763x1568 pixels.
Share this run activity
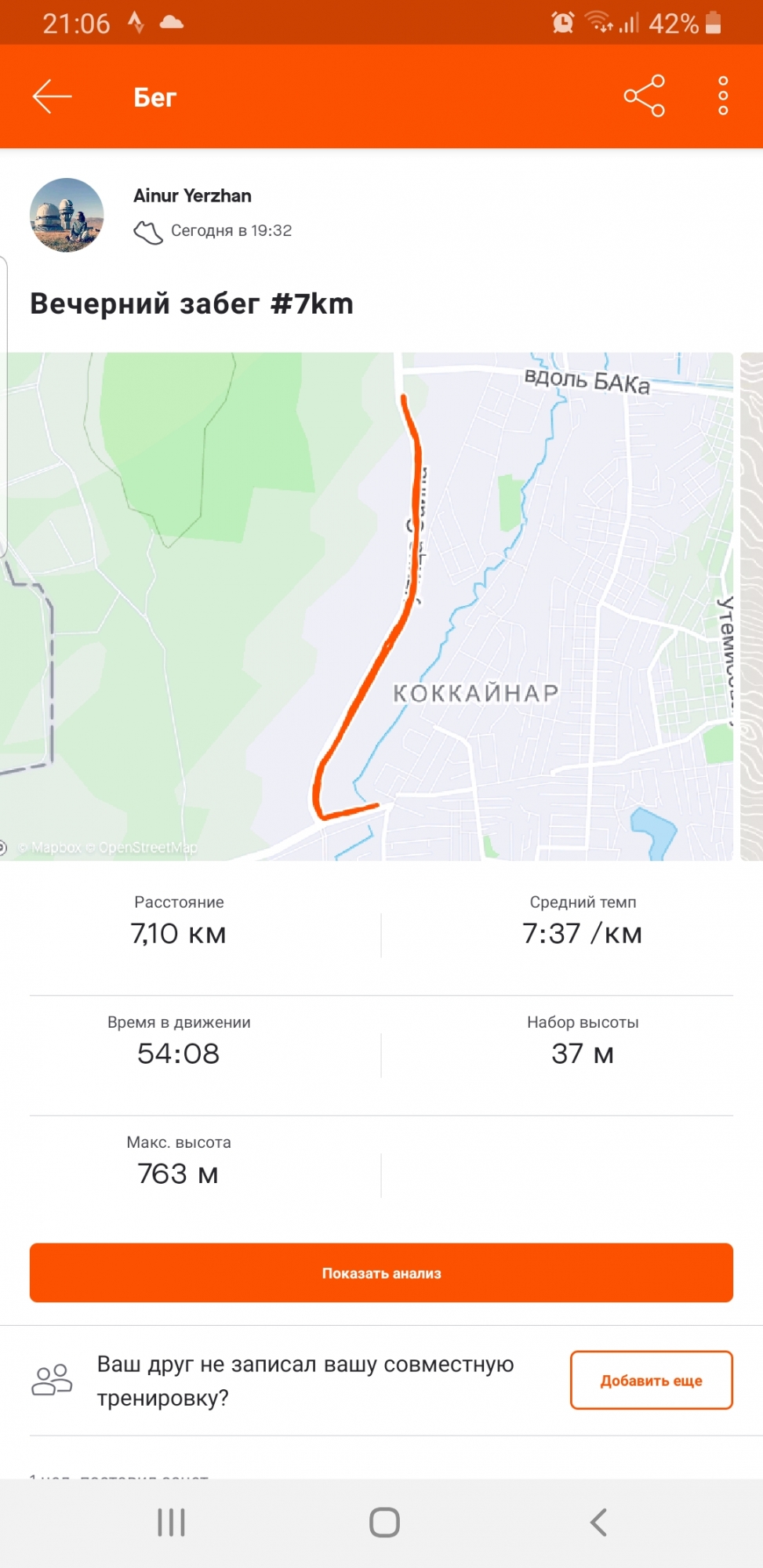tap(644, 96)
